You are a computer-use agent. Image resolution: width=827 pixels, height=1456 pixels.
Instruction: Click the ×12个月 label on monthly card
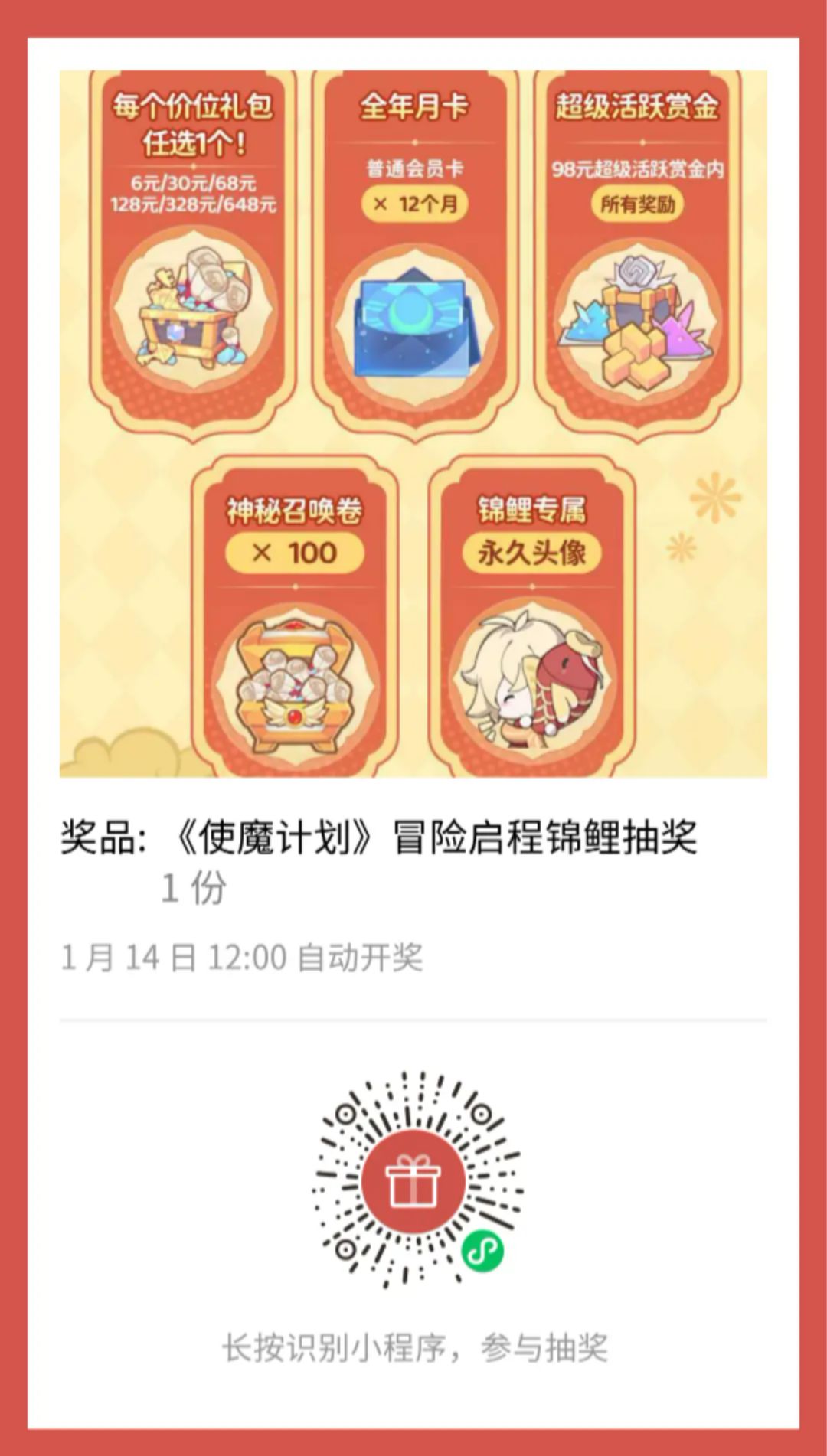(x=413, y=202)
